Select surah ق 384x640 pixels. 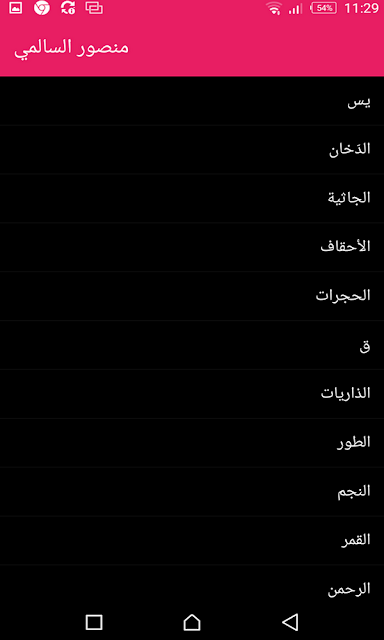point(192,345)
